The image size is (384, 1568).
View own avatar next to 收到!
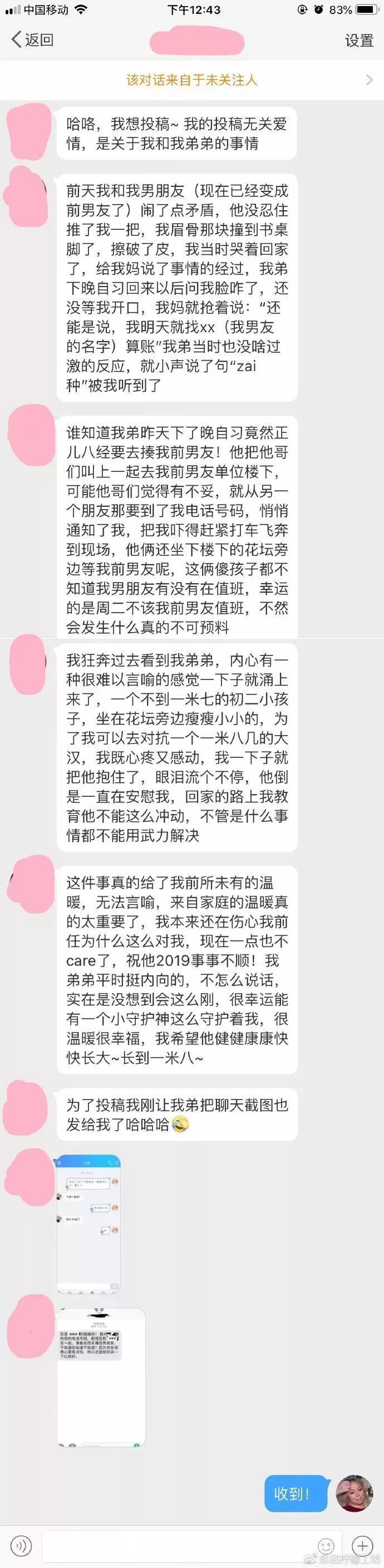click(354, 1493)
